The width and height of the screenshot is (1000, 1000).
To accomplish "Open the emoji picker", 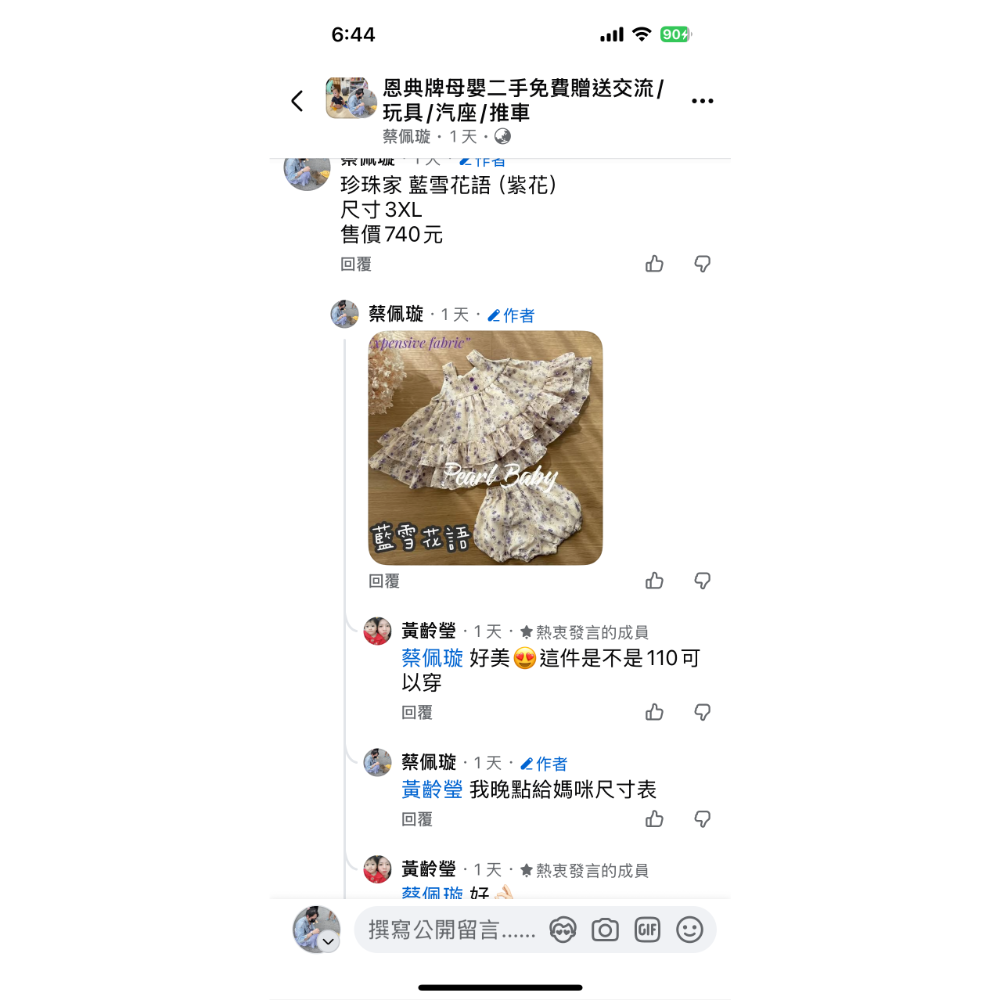I will coord(689,930).
